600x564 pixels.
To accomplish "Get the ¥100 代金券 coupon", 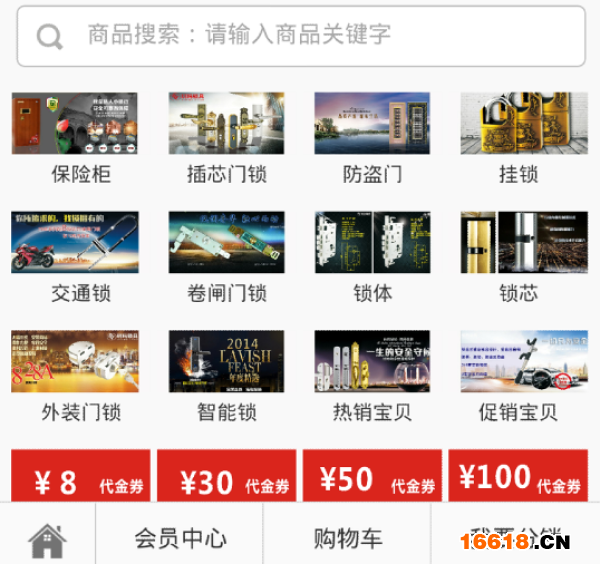I will pyautogui.click(x=518, y=477).
